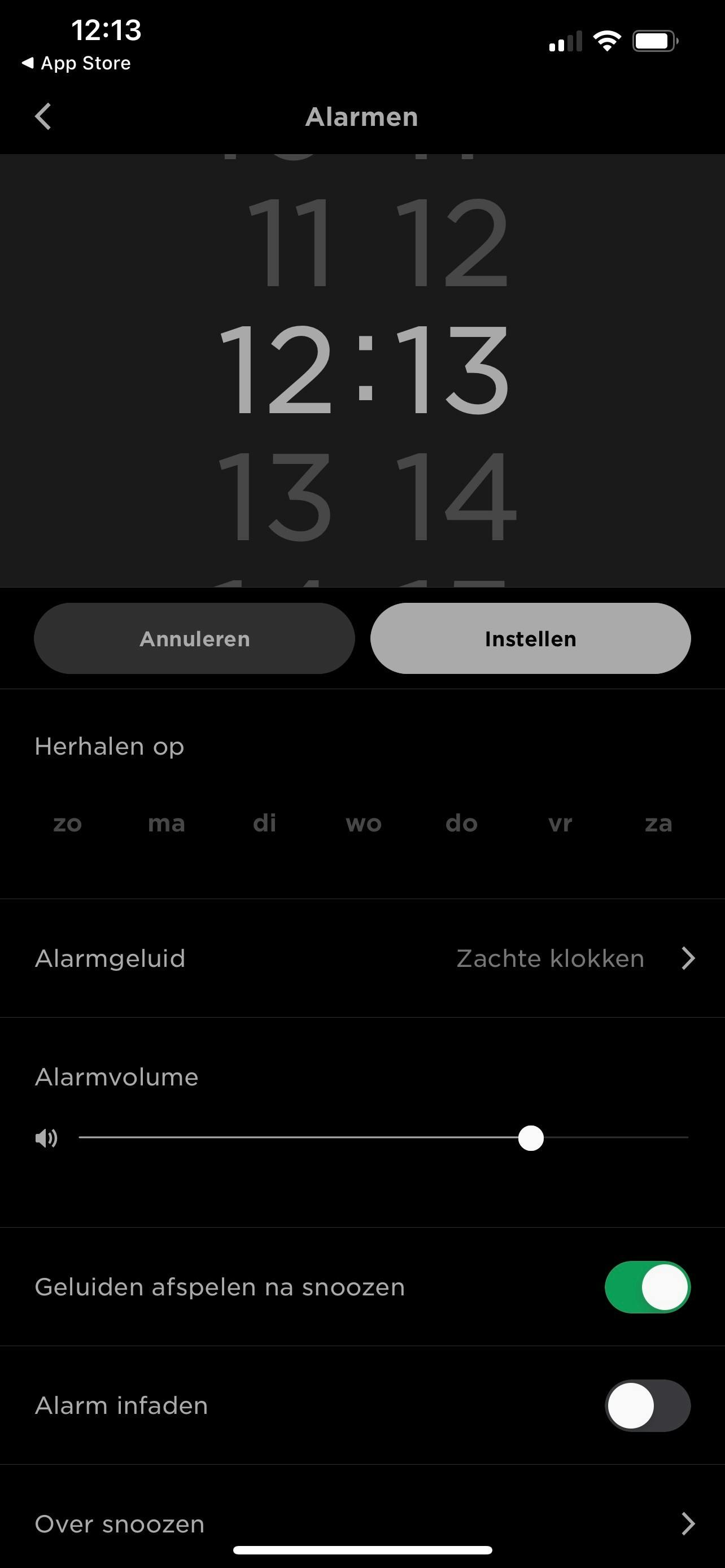Tap Instellen to set the alarm
The height and width of the screenshot is (1568, 725).
(x=530, y=638)
